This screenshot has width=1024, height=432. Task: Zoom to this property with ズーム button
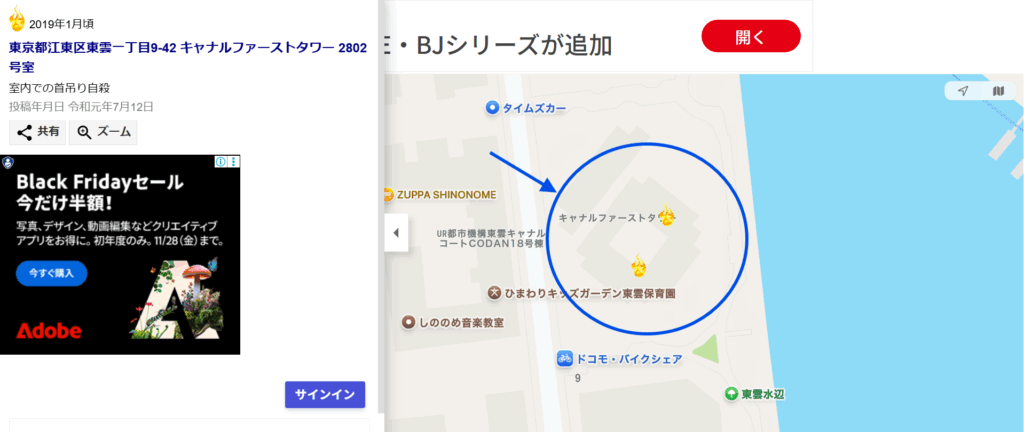[x=103, y=132]
